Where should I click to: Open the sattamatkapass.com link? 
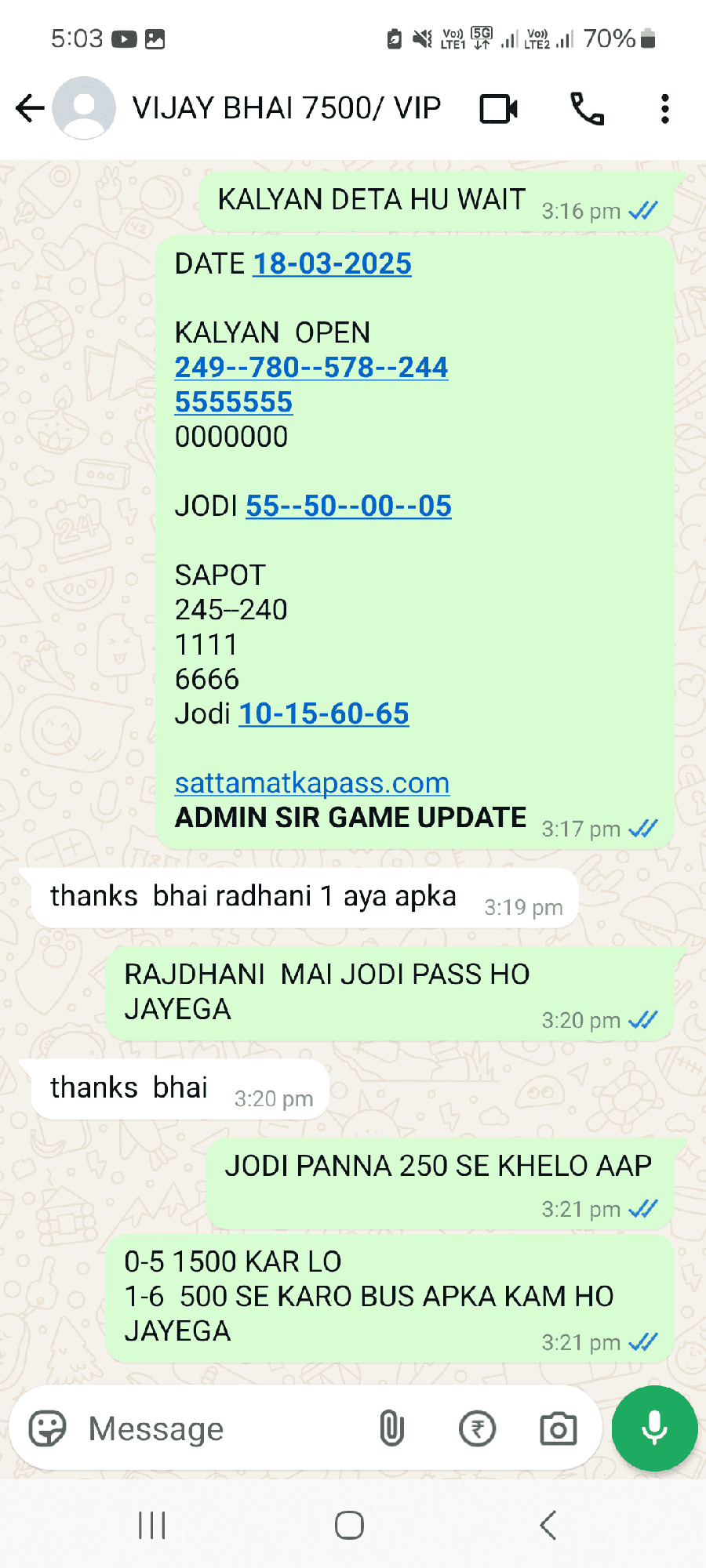[312, 782]
